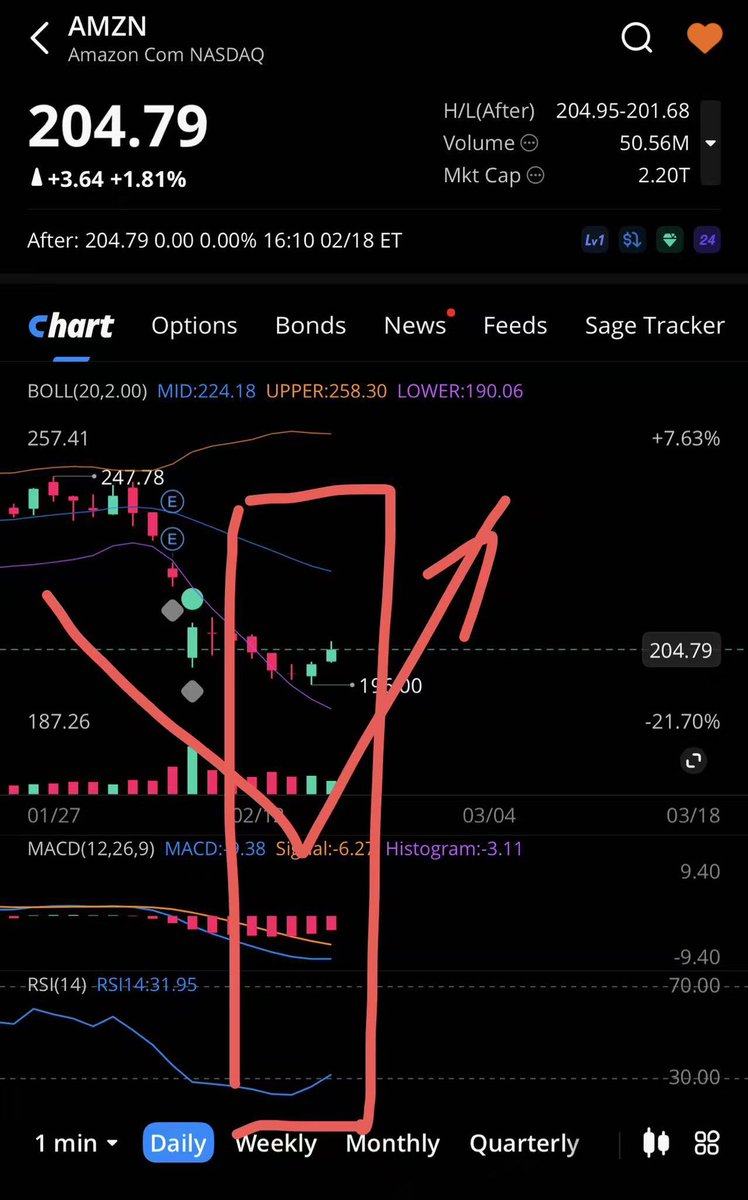
Task: Open the Bonds tab
Action: pos(310,326)
